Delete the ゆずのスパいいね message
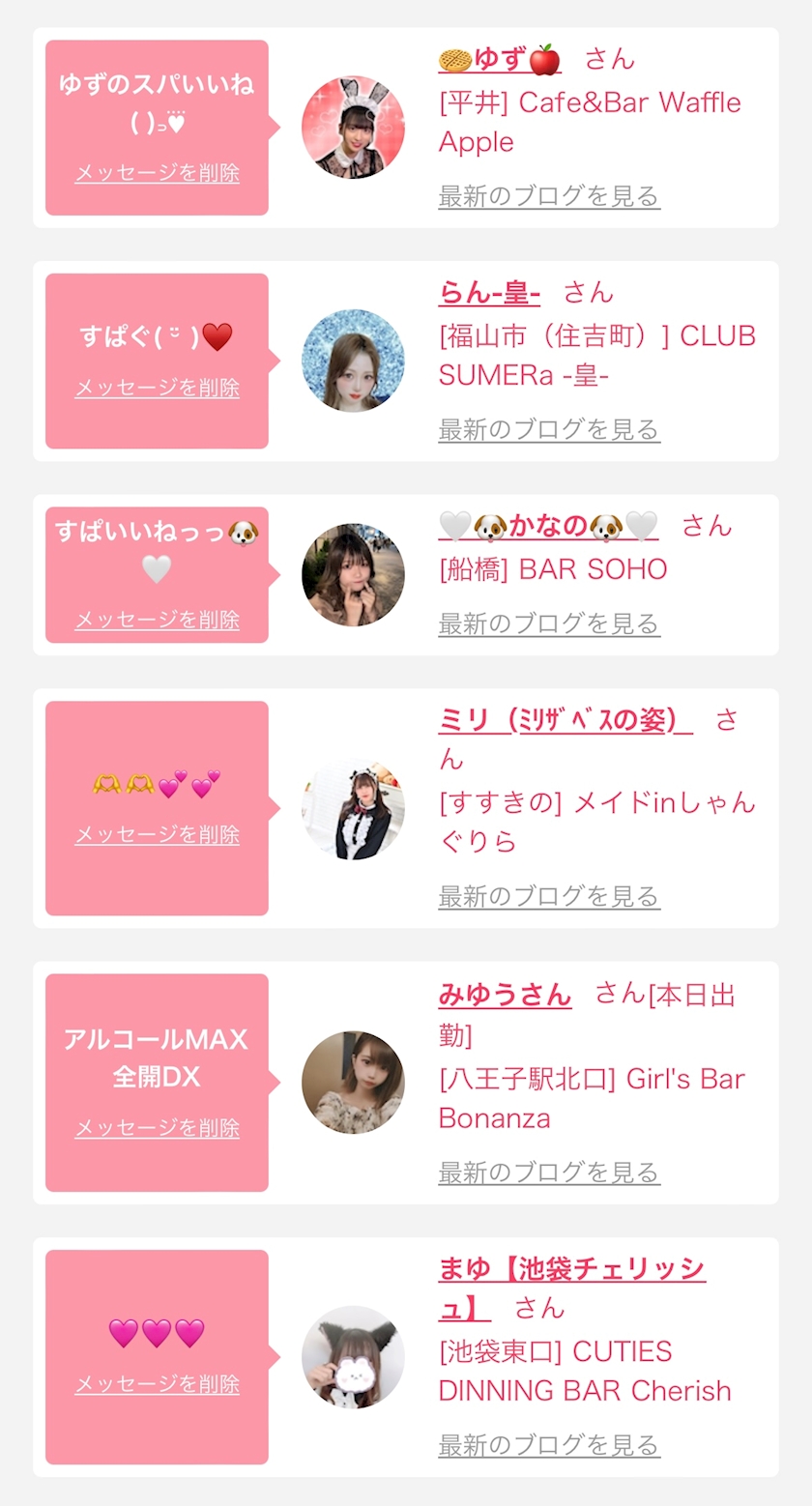This screenshot has height=1506, width=812. [x=157, y=174]
